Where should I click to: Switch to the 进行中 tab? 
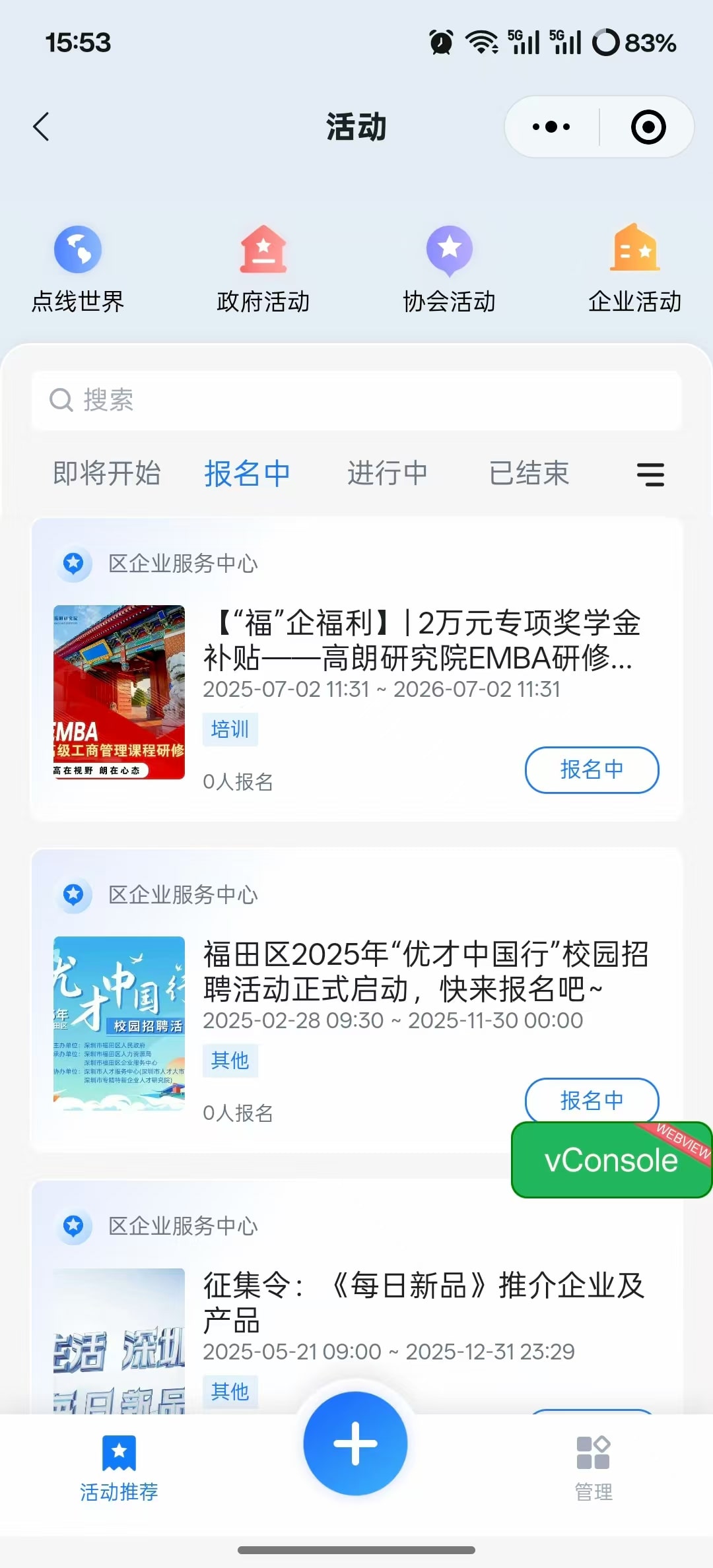388,473
